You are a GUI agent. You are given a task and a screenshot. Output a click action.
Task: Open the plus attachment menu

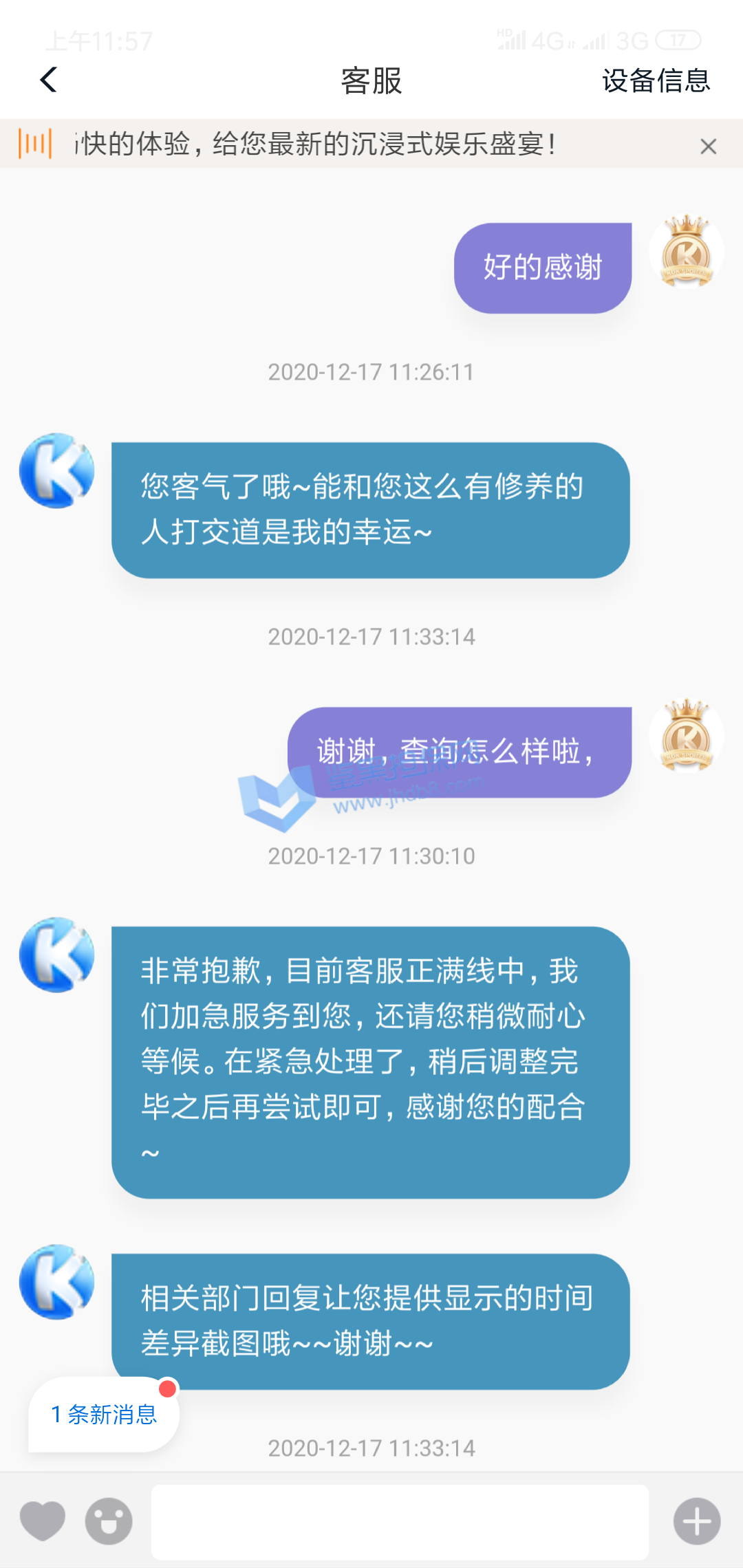[x=696, y=1521]
